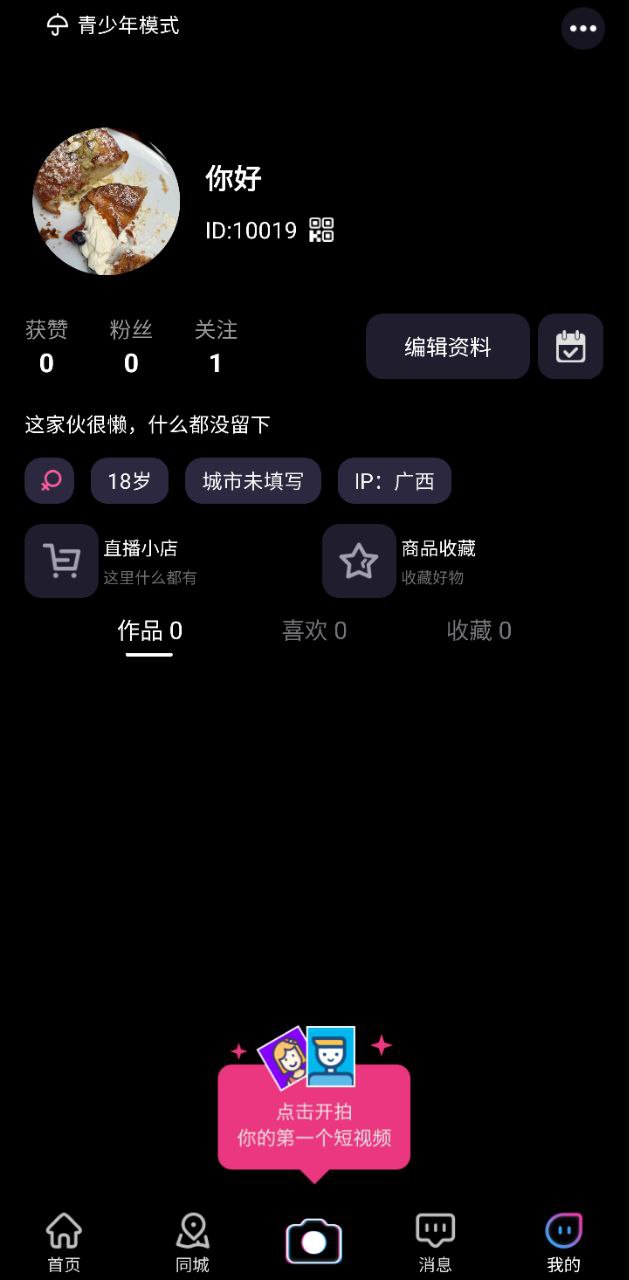The height and width of the screenshot is (1280, 629).
Task: Open the 同城 nearby tab
Action: [192, 1242]
